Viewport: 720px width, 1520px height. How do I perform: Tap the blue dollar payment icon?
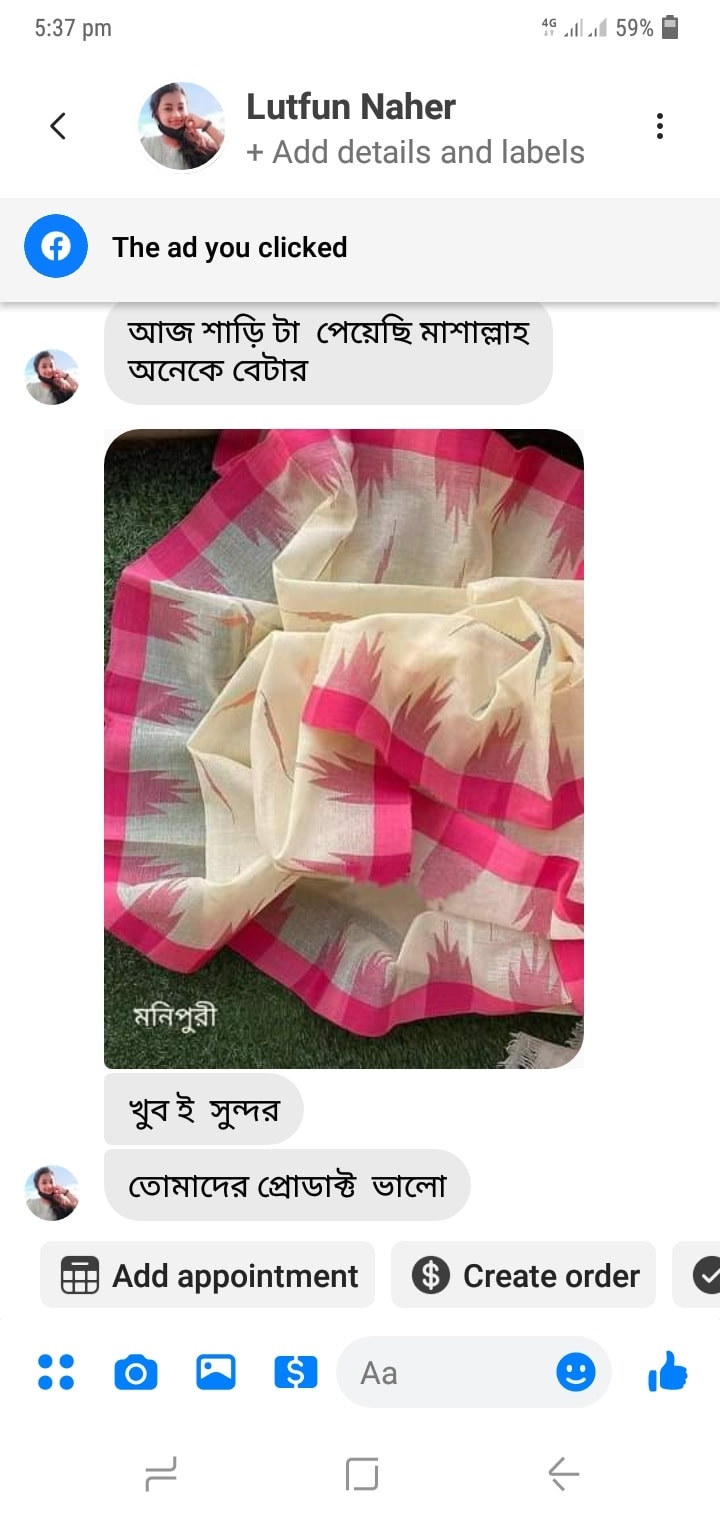tap(295, 1372)
